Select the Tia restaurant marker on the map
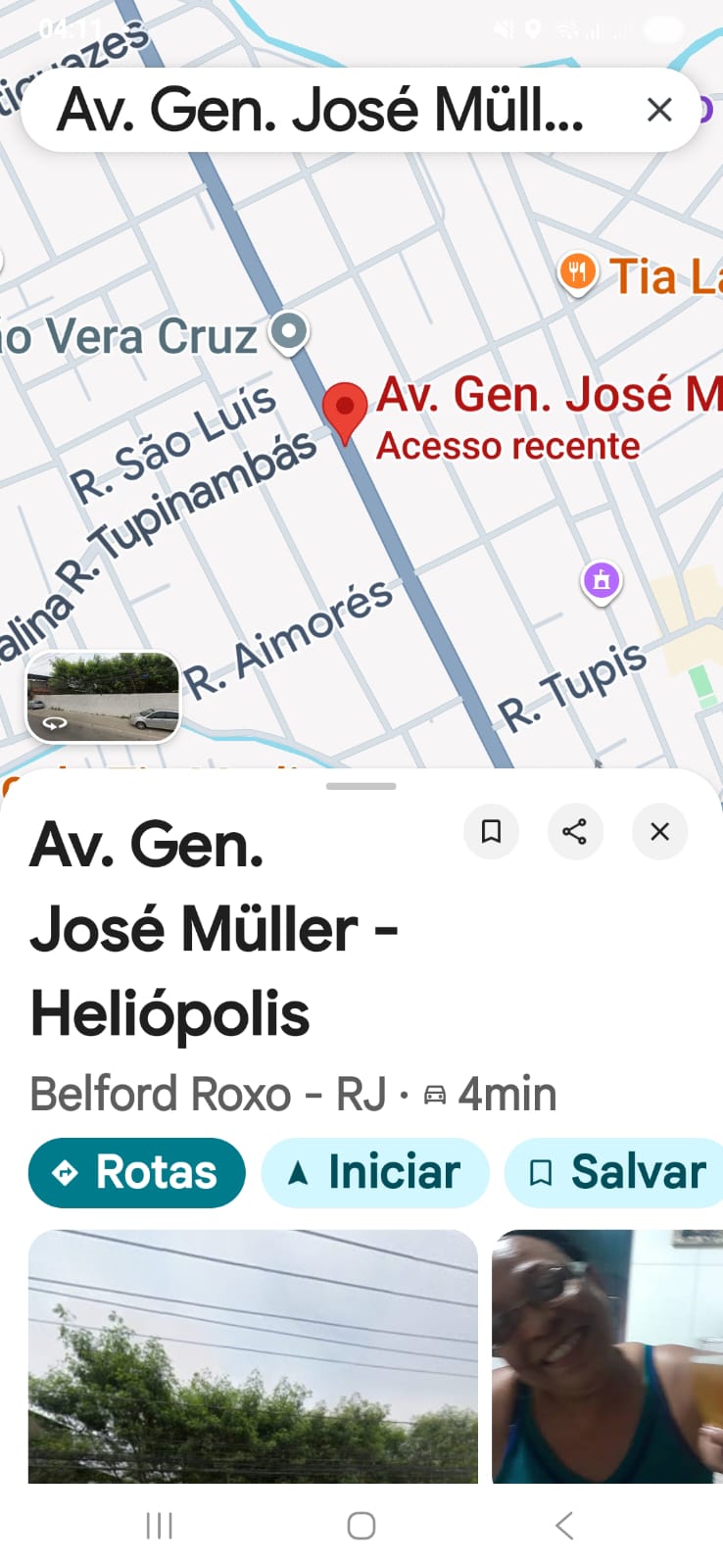Screen dimensions: 723x1568 [578, 272]
